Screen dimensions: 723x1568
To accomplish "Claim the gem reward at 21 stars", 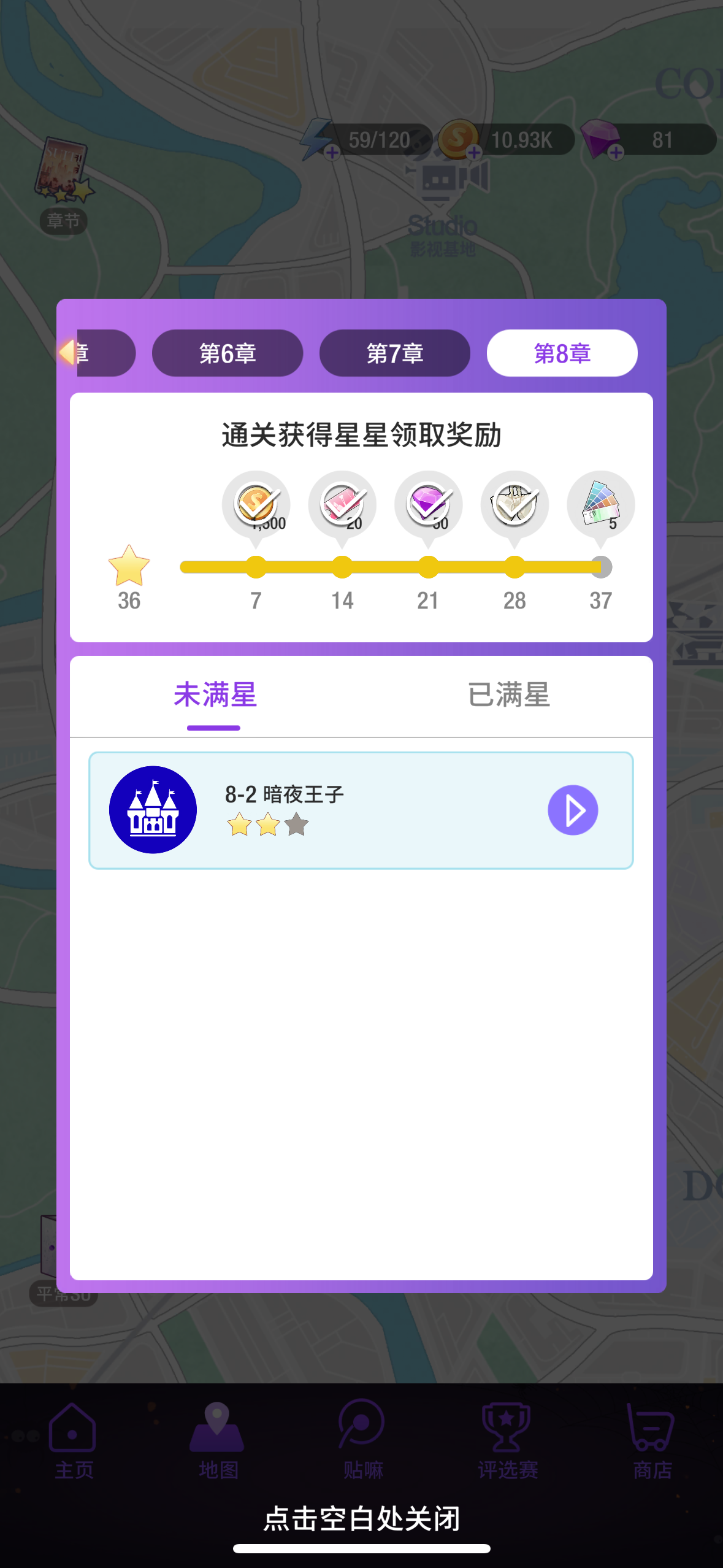I will click(x=428, y=505).
